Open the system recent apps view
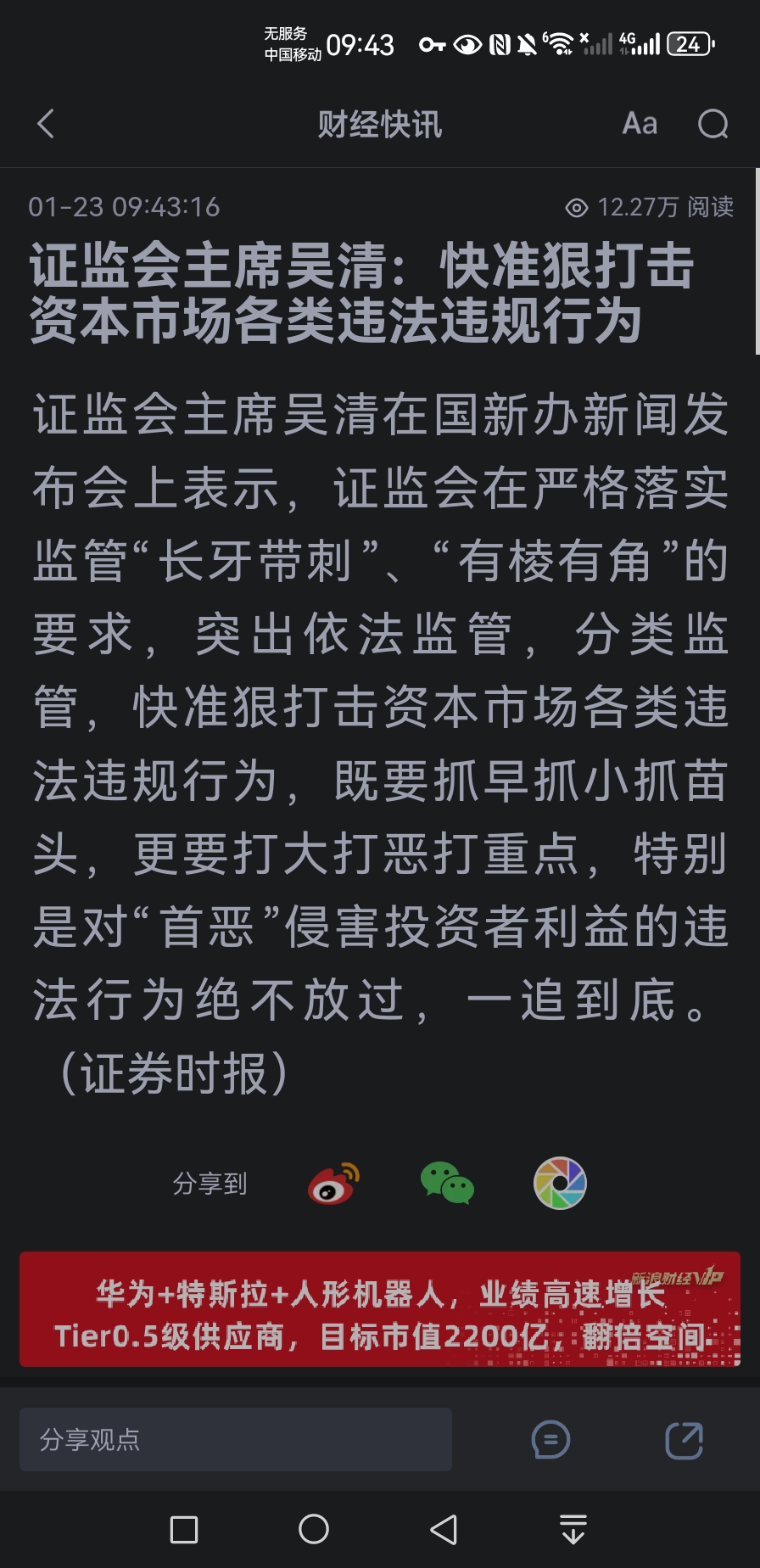Screen dimensions: 760x1568 click(x=184, y=1529)
